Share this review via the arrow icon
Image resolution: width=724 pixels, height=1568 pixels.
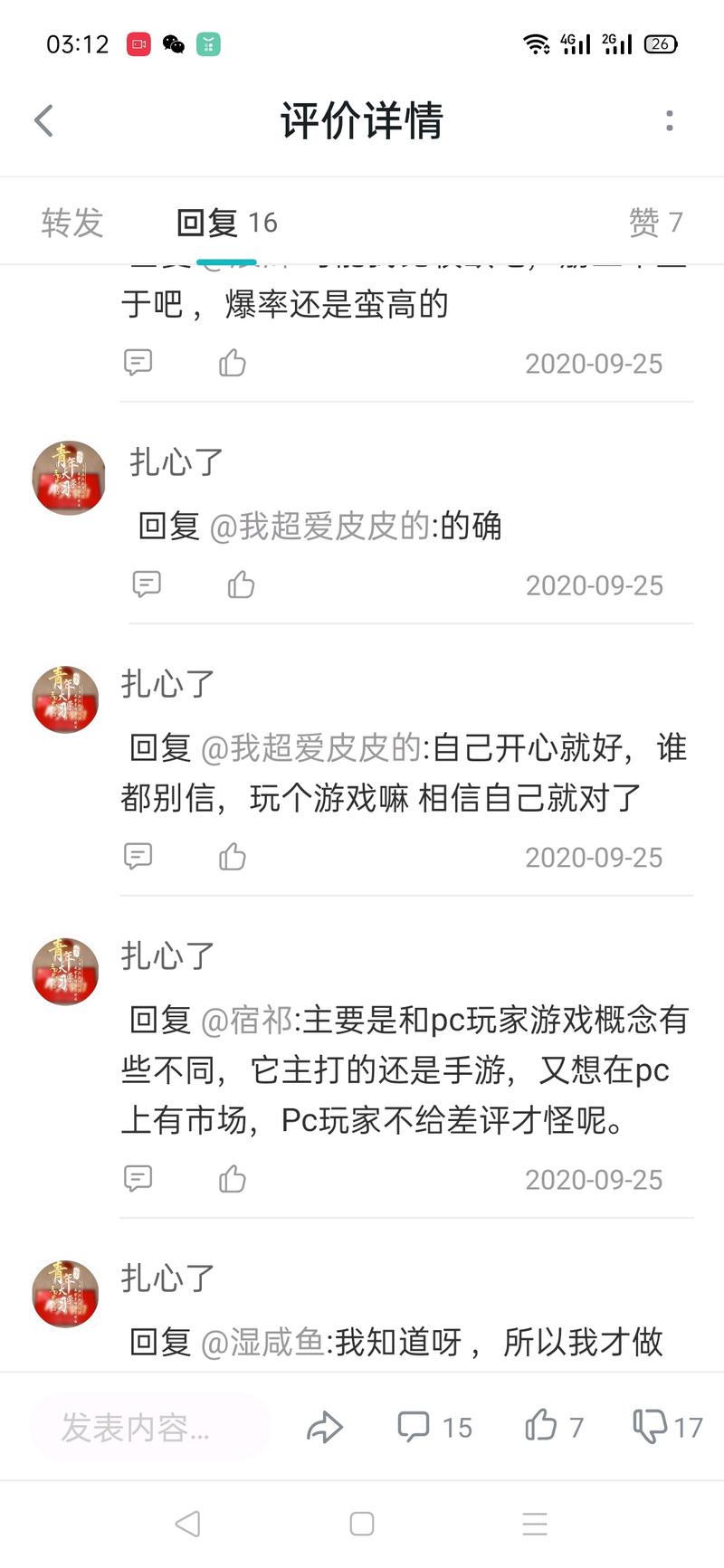[x=325, y=1428]
